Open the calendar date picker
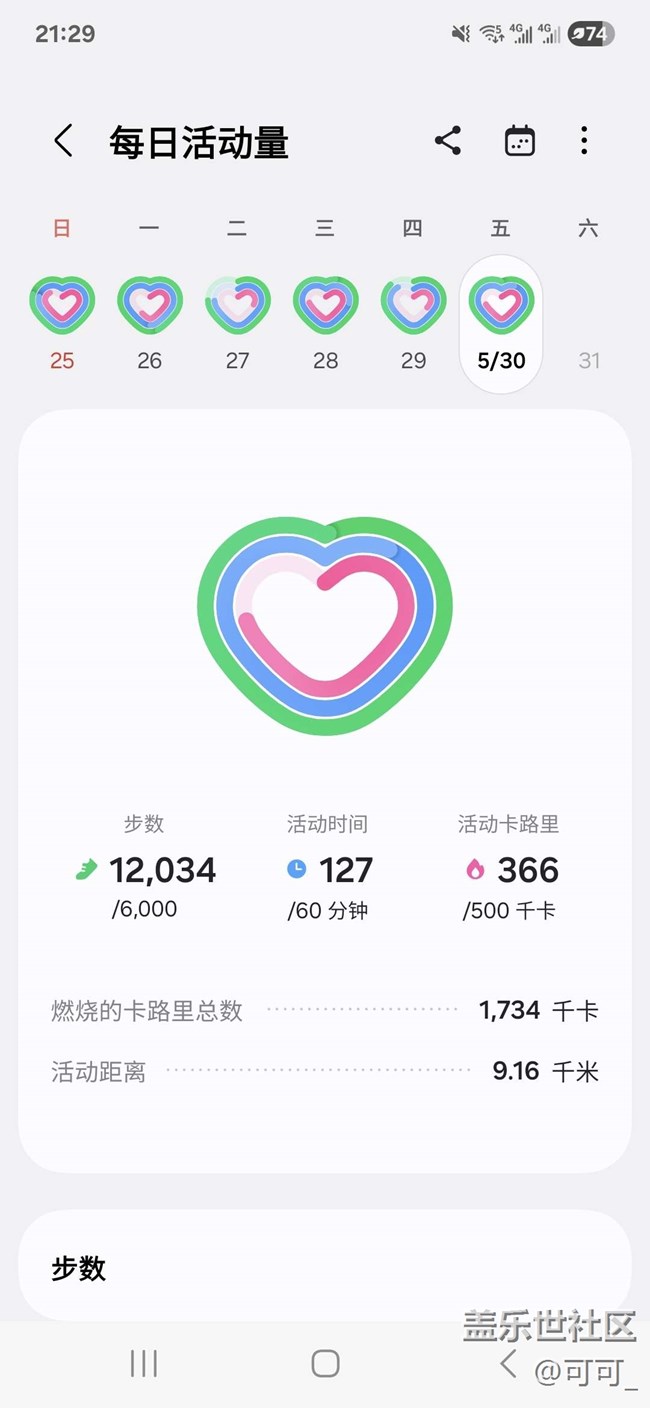The image size is (650, 1408). point(519,141)
